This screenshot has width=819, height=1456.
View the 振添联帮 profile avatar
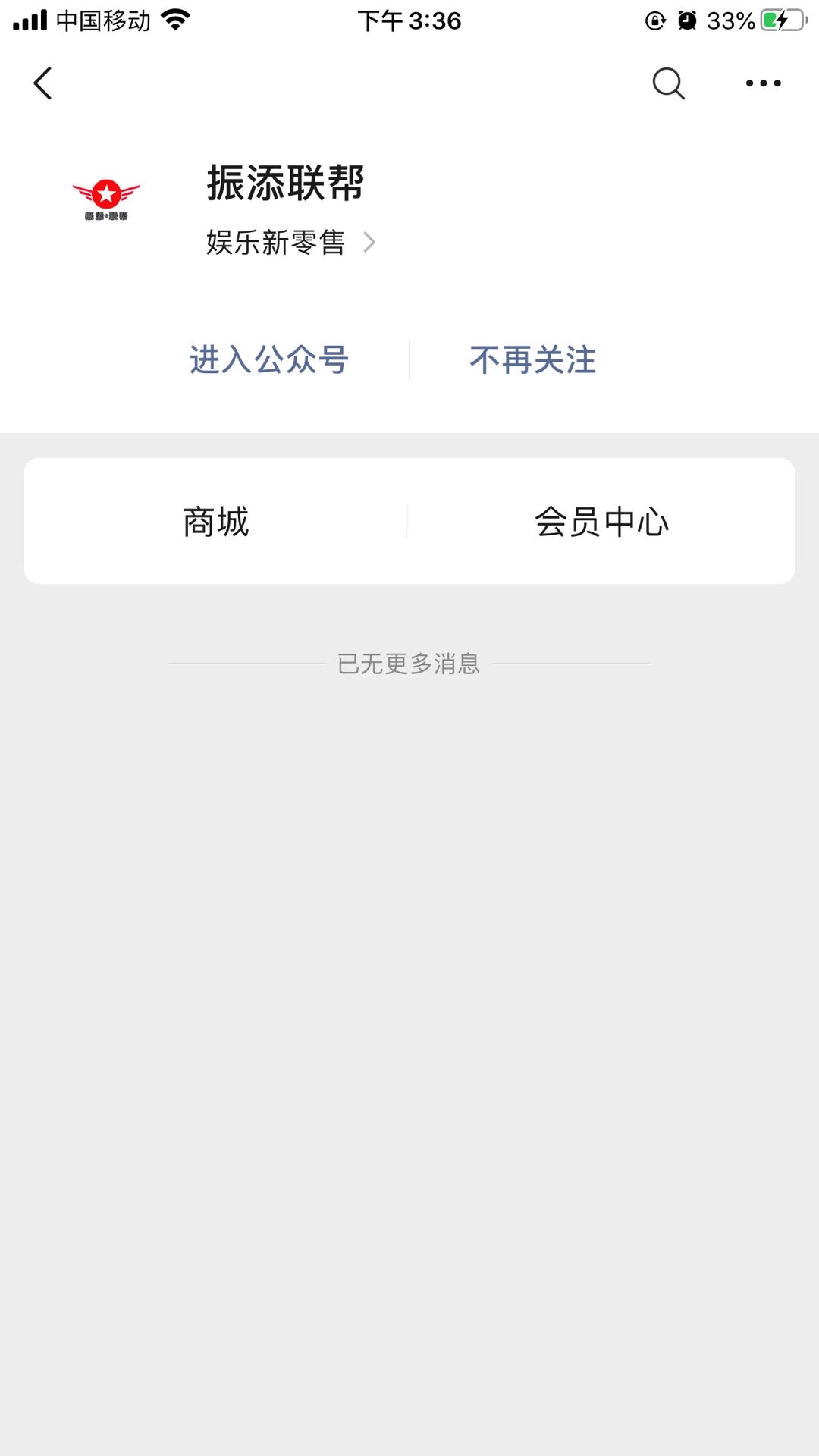pos(106,199)
